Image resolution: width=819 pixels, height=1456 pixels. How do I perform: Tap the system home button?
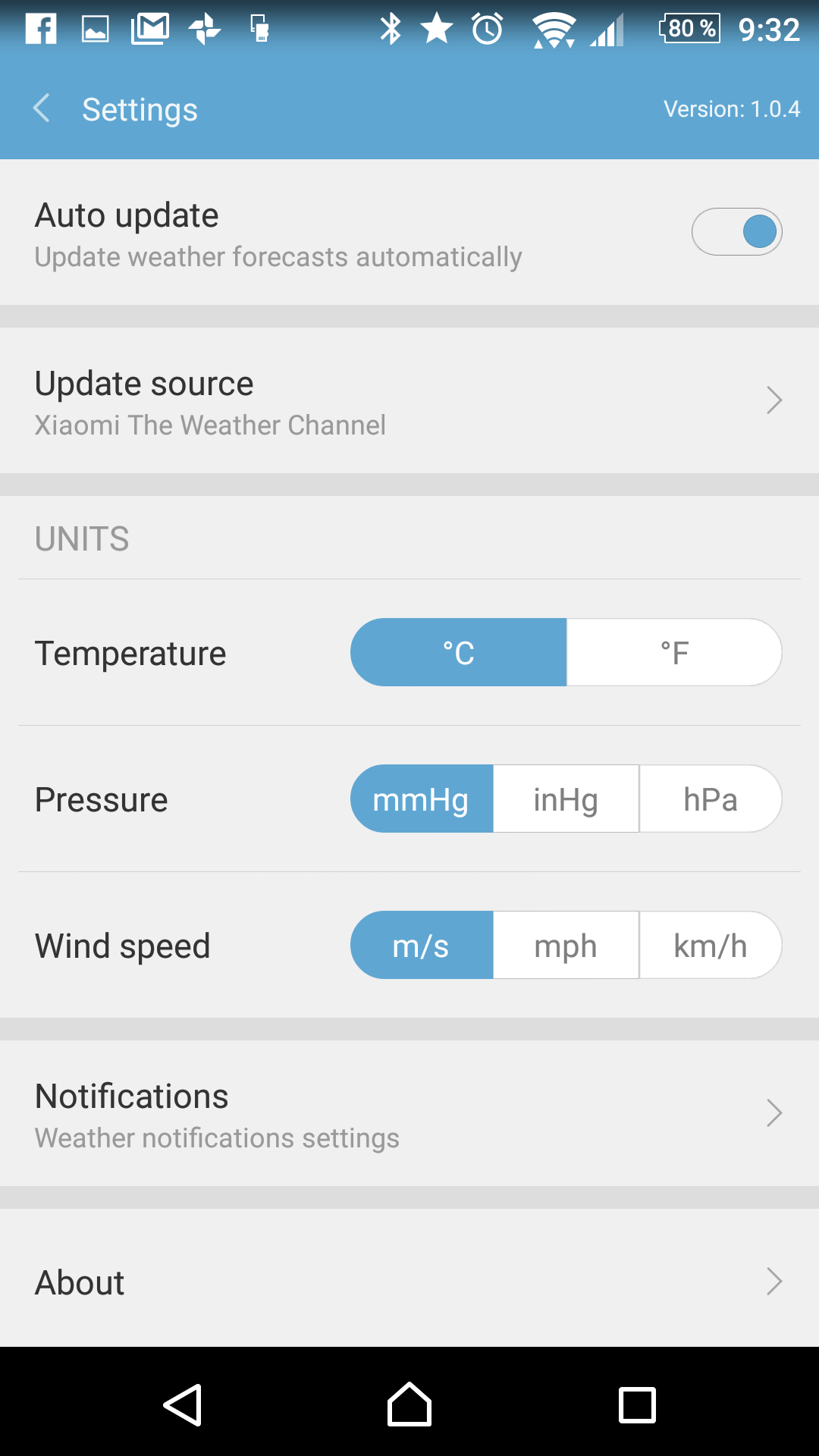(409, 1404)
